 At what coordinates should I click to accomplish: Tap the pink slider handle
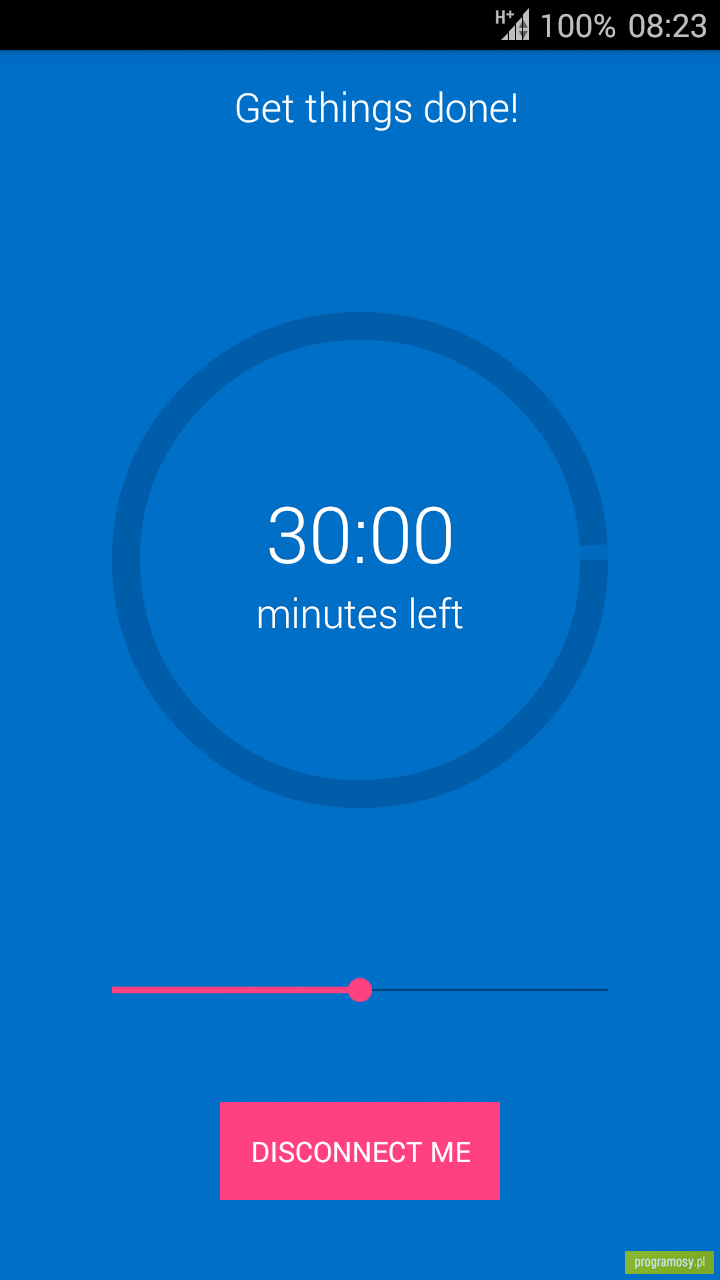[x=360, y=990]
